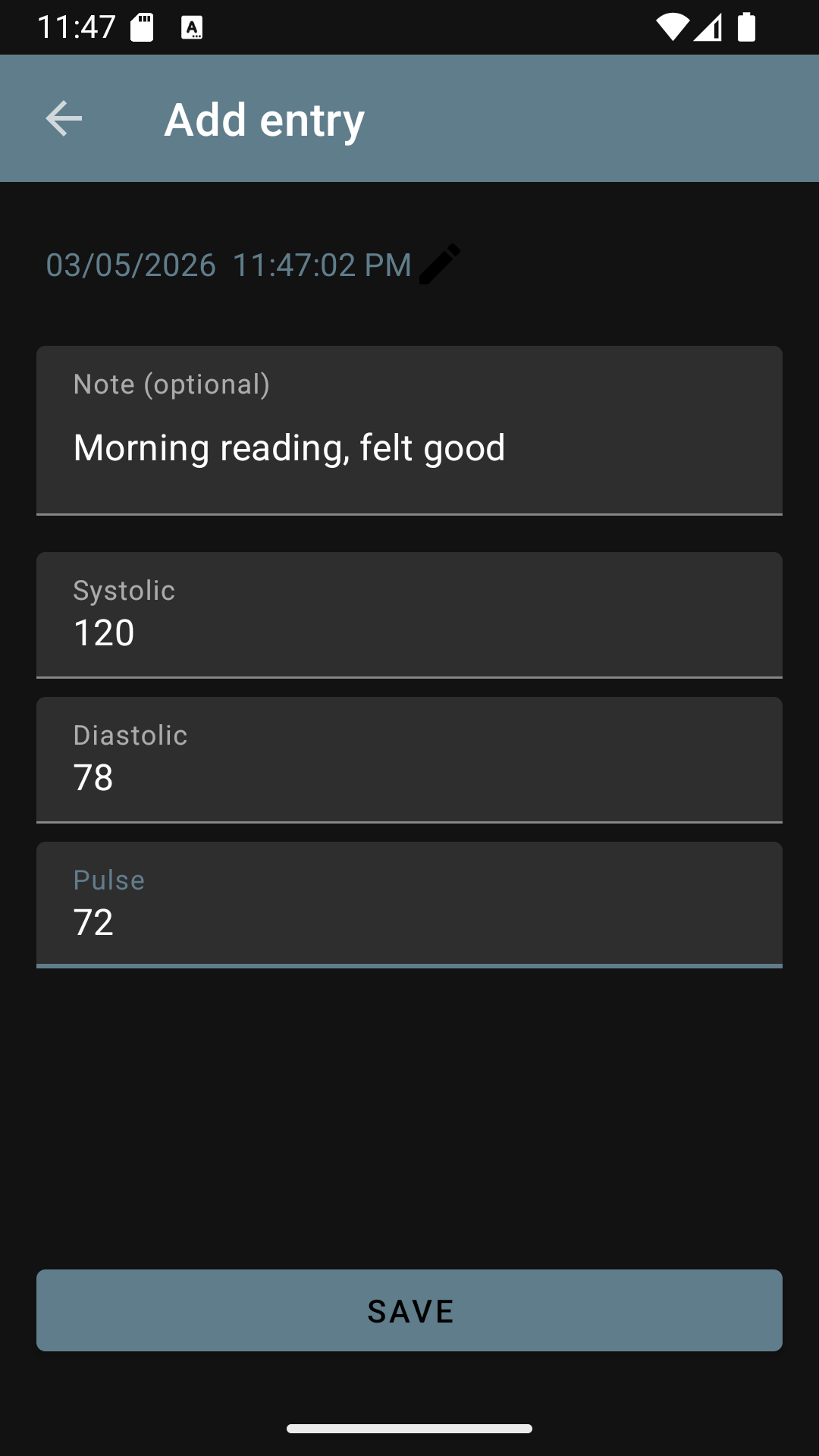Screen dimensions: 819x1456
Task: Focus the Pulse field showing 72
Action: 93,921
